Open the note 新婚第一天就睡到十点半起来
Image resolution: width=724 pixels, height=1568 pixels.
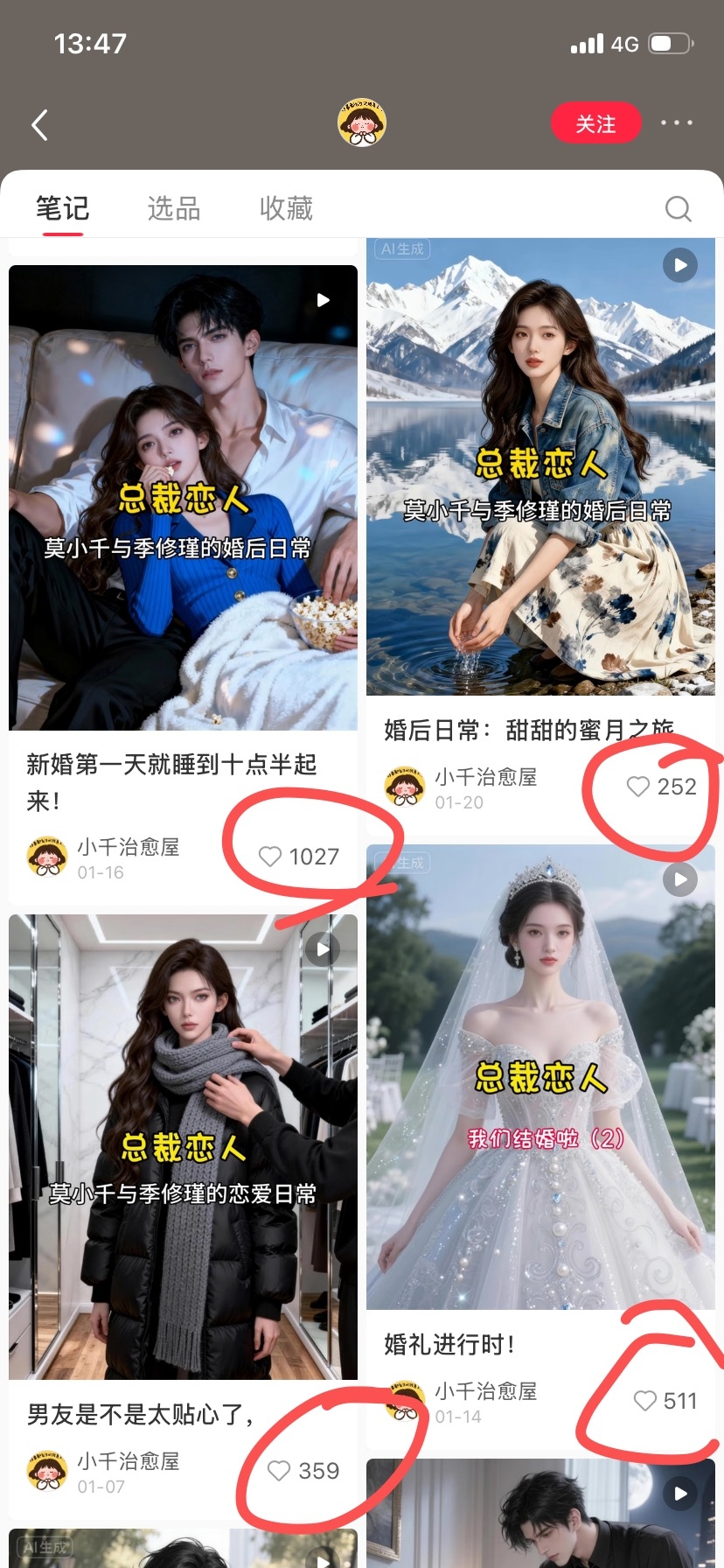pyautogui.click(x=171, y=782)
